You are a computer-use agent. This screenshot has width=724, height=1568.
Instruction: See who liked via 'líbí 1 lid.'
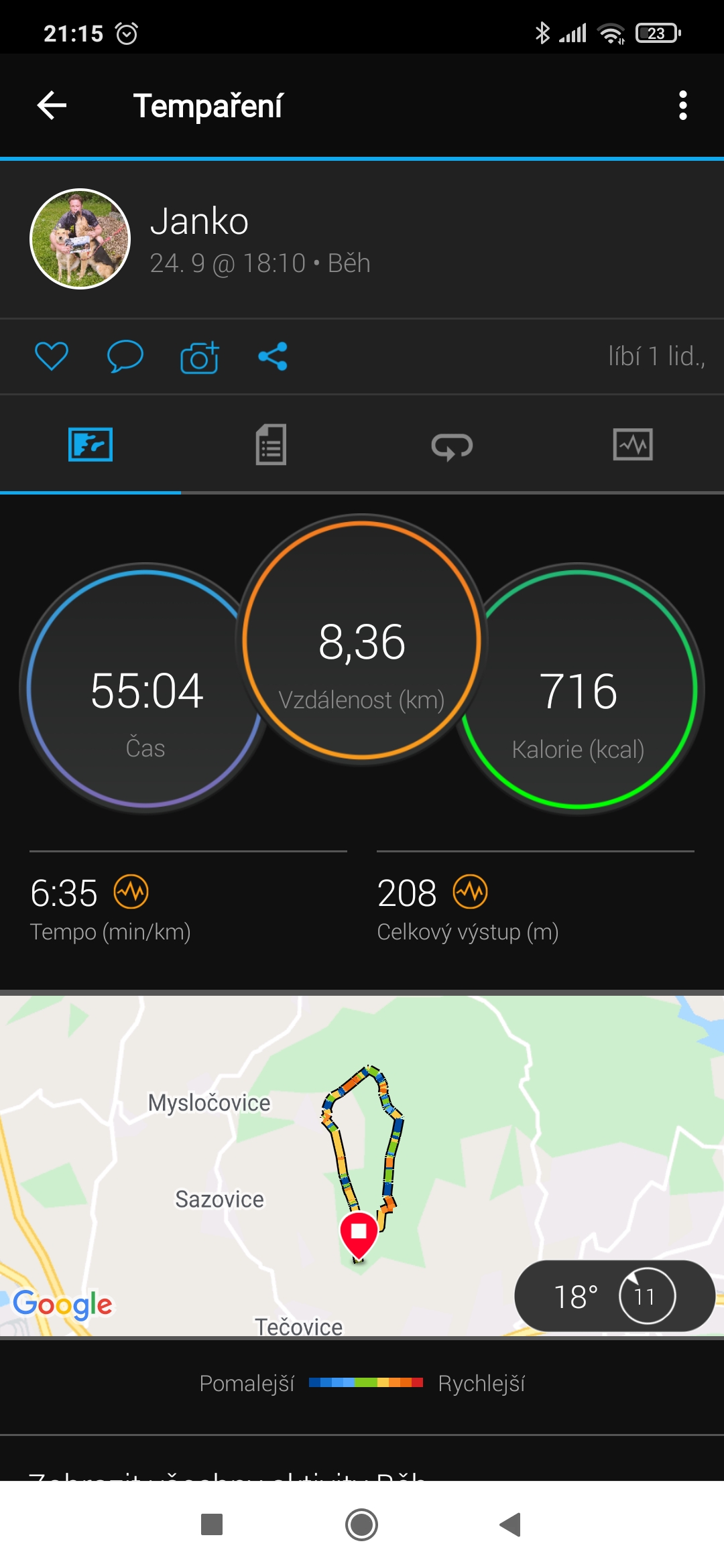tap(656, 356)
